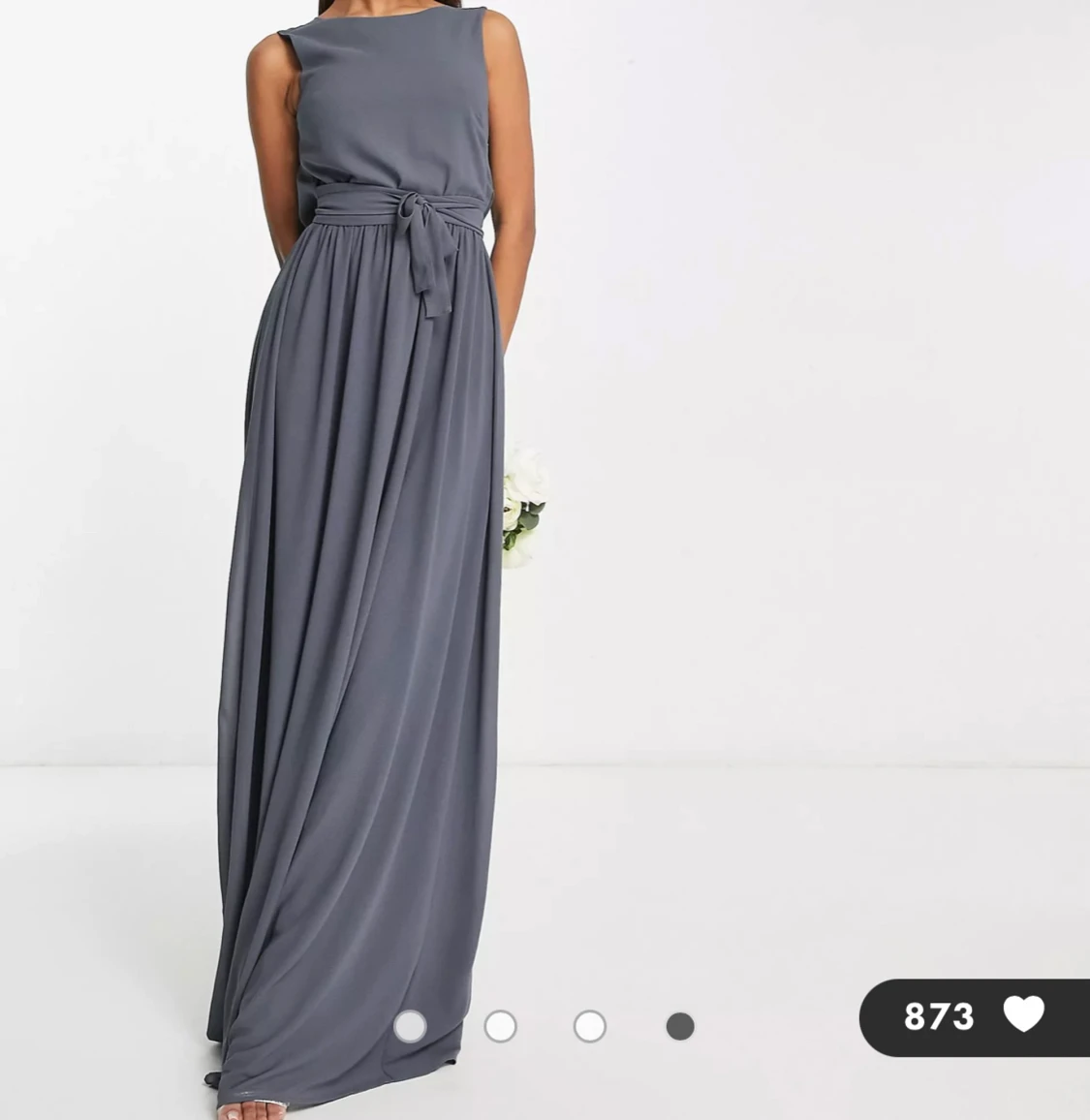Select the second gallery page dot
1090x1120 pixels.
coord(500,1026)
